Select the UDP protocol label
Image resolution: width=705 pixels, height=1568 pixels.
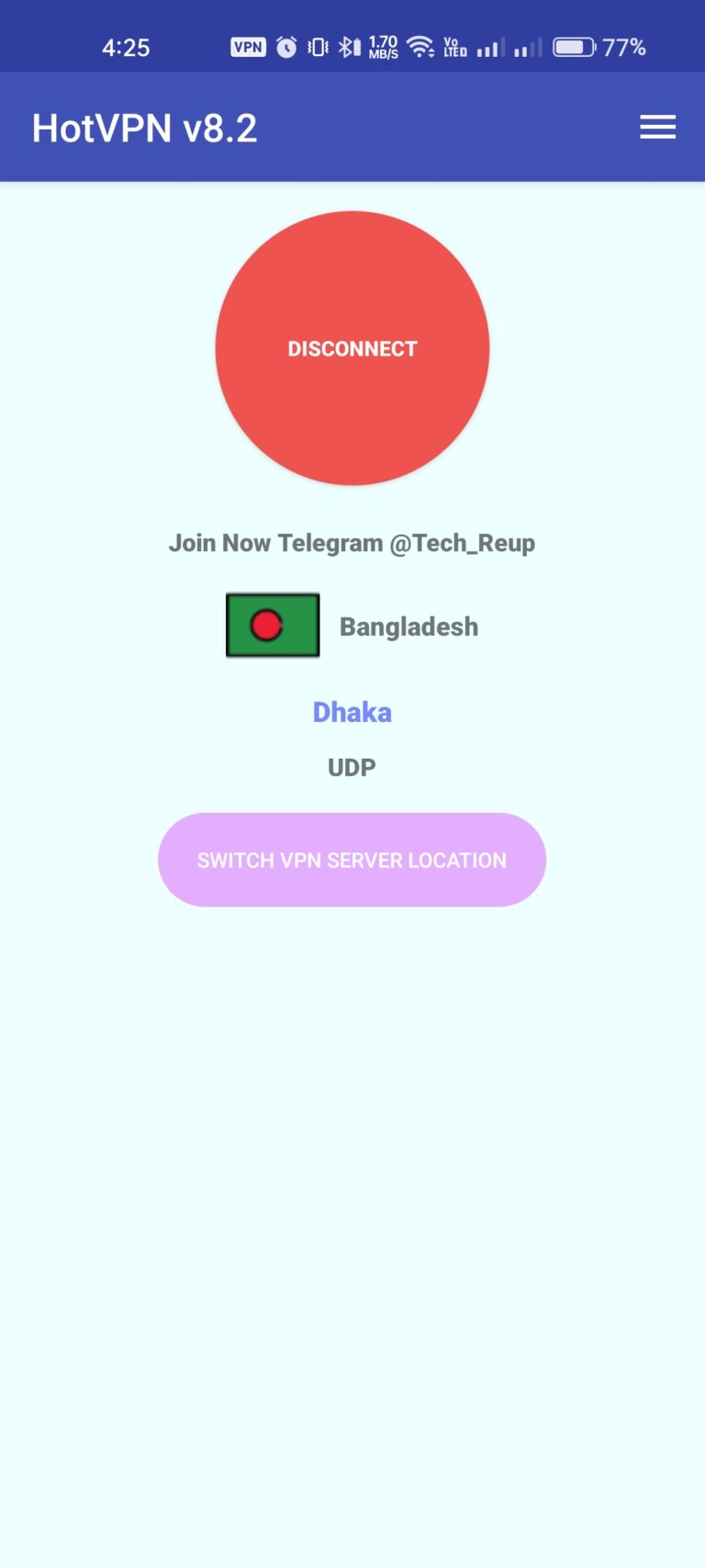point(352,767)
